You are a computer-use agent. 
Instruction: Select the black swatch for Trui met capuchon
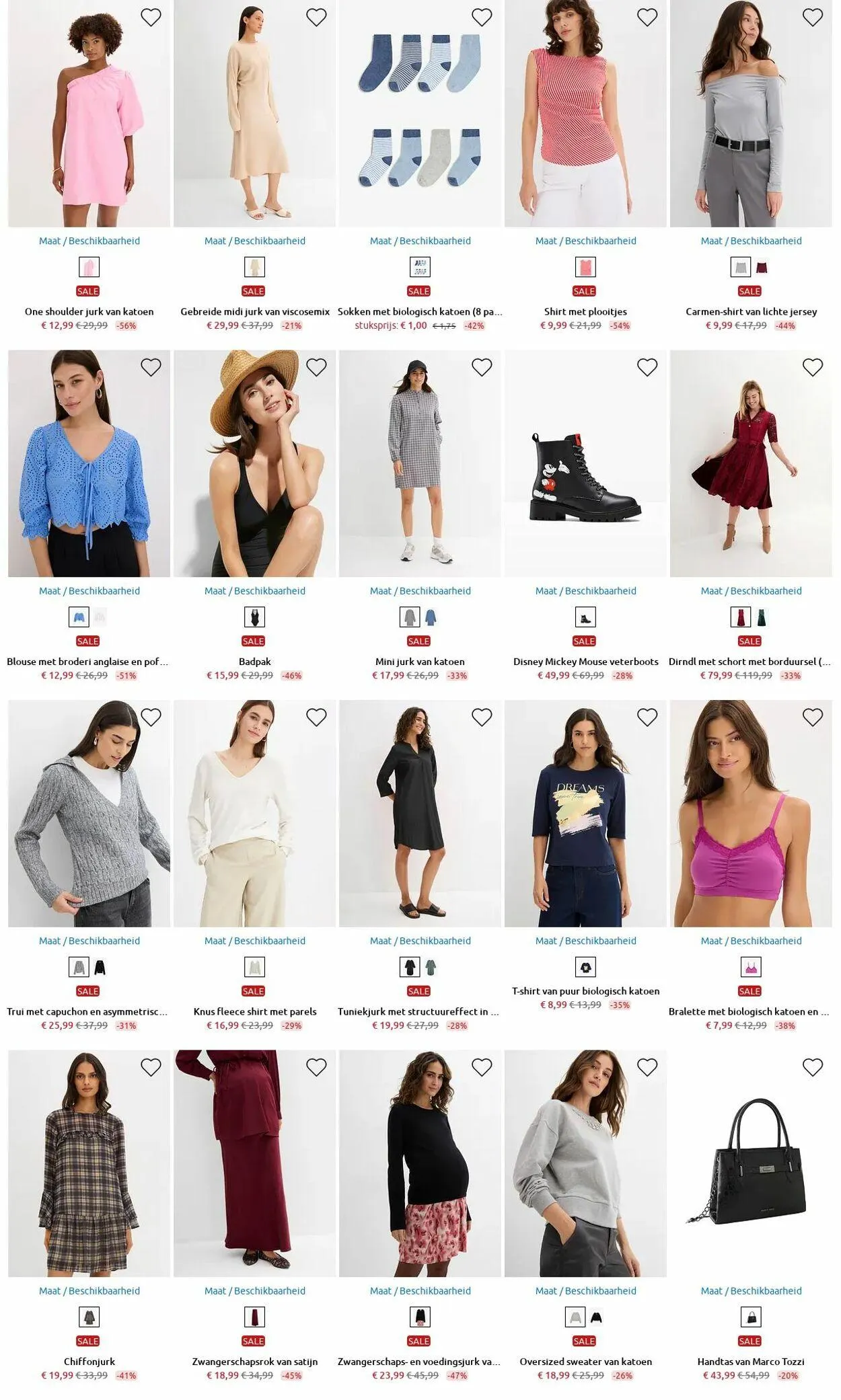99,968
